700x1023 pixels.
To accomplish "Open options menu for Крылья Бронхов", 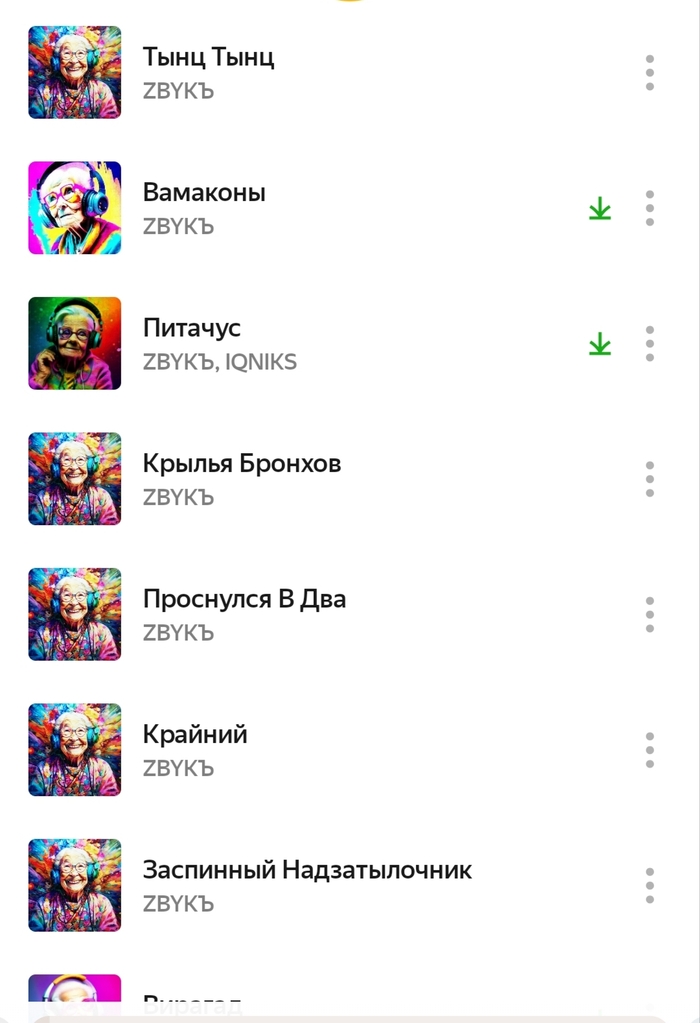I will [x=650, y=479].
